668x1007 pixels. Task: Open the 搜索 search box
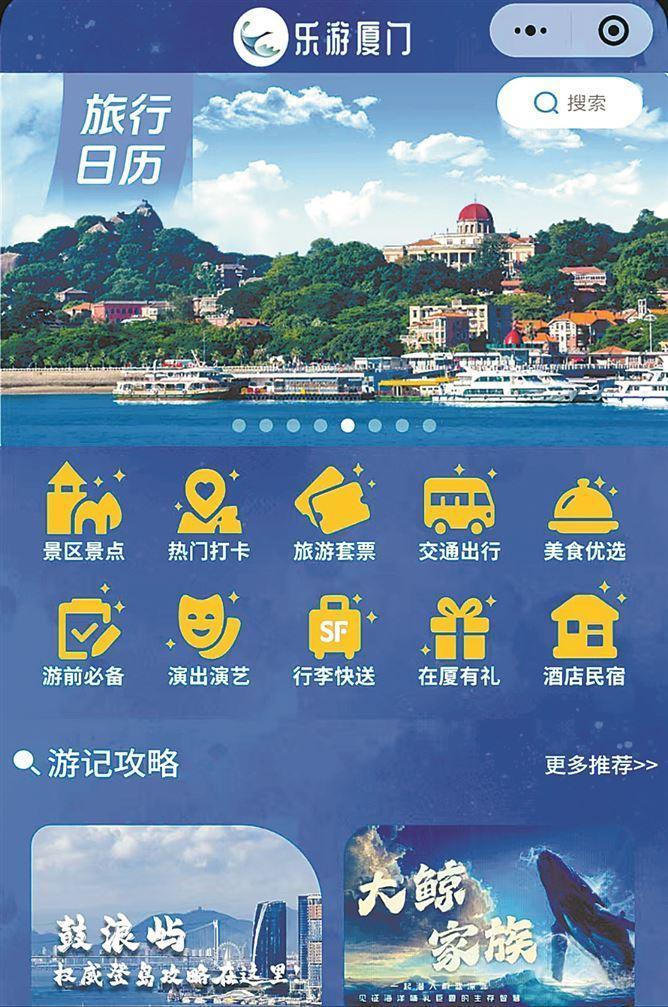[x=571, y=103]
